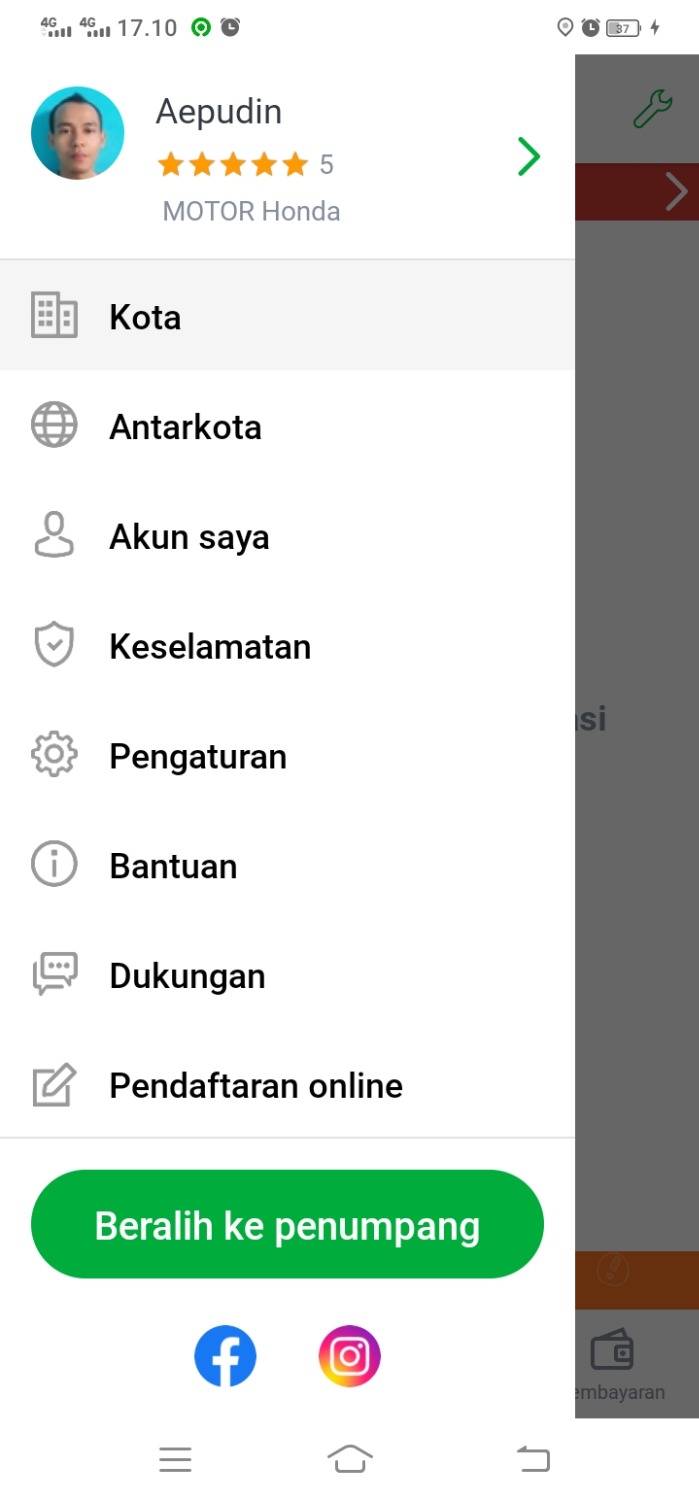This screenshot has width=699, height=1500.
Task: Go to Akun saya
Action: click(x=189, y=537)
